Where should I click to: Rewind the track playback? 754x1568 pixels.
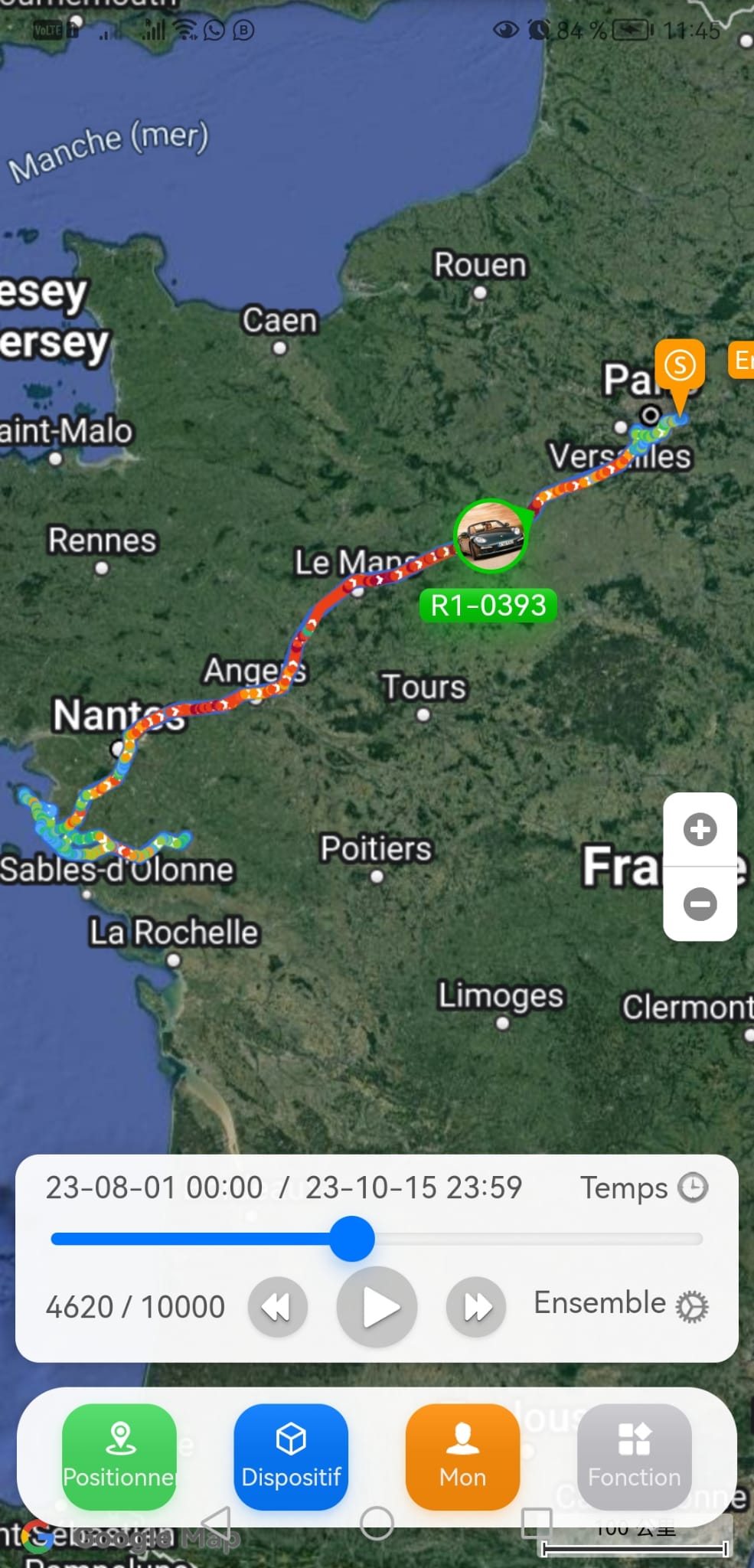pyautogui.click(x=277, y=1307)
